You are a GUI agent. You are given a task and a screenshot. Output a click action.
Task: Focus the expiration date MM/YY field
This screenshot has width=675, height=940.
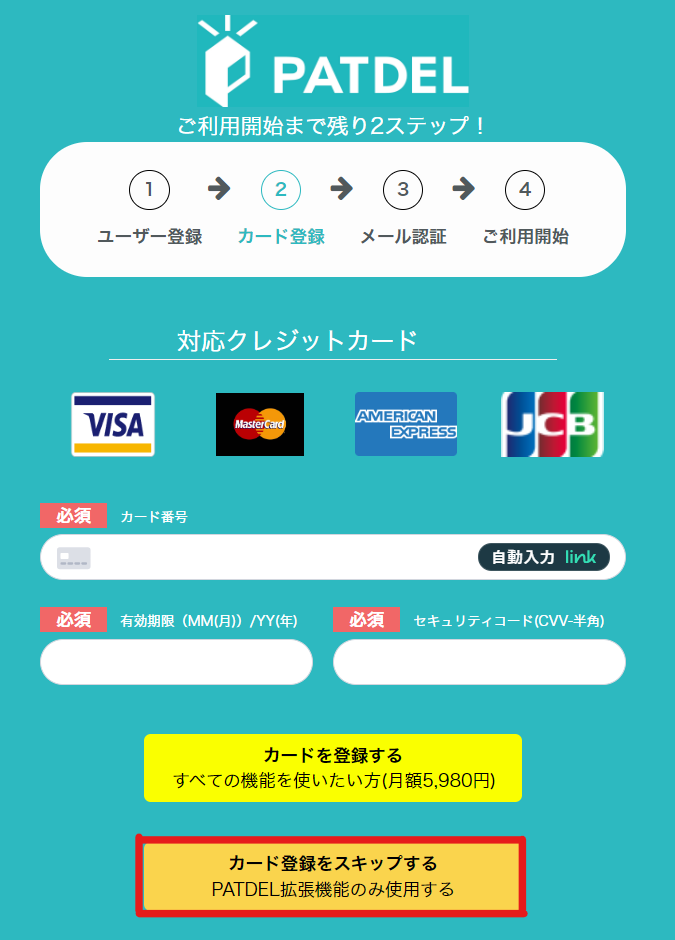pos(176,662)
